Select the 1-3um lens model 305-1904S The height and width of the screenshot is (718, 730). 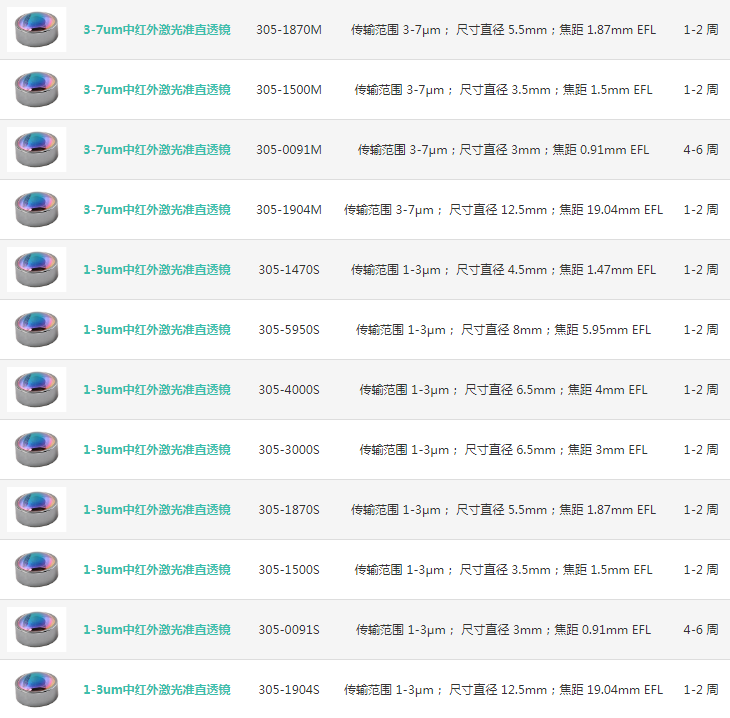(157, 690)
